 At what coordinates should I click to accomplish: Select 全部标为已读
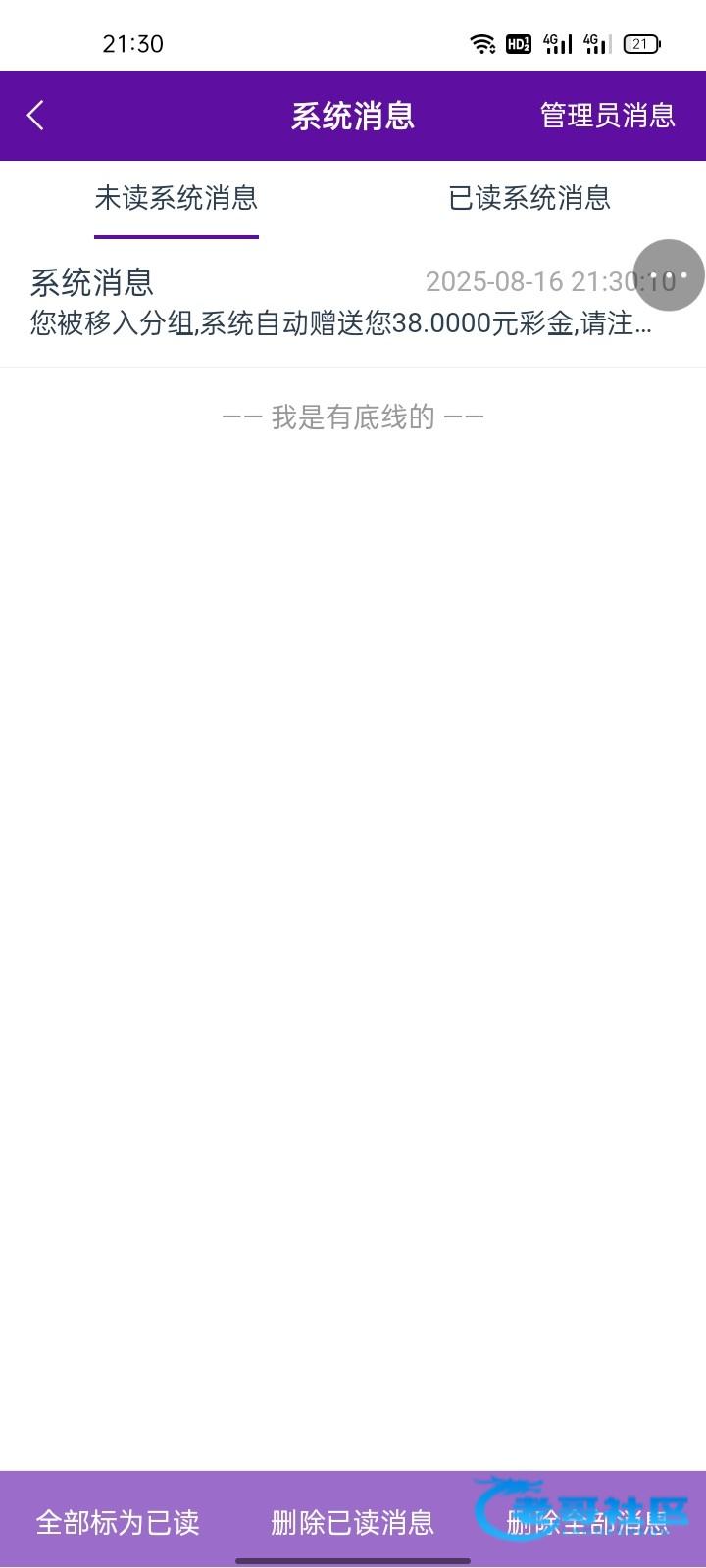[x=118, y=1522]
